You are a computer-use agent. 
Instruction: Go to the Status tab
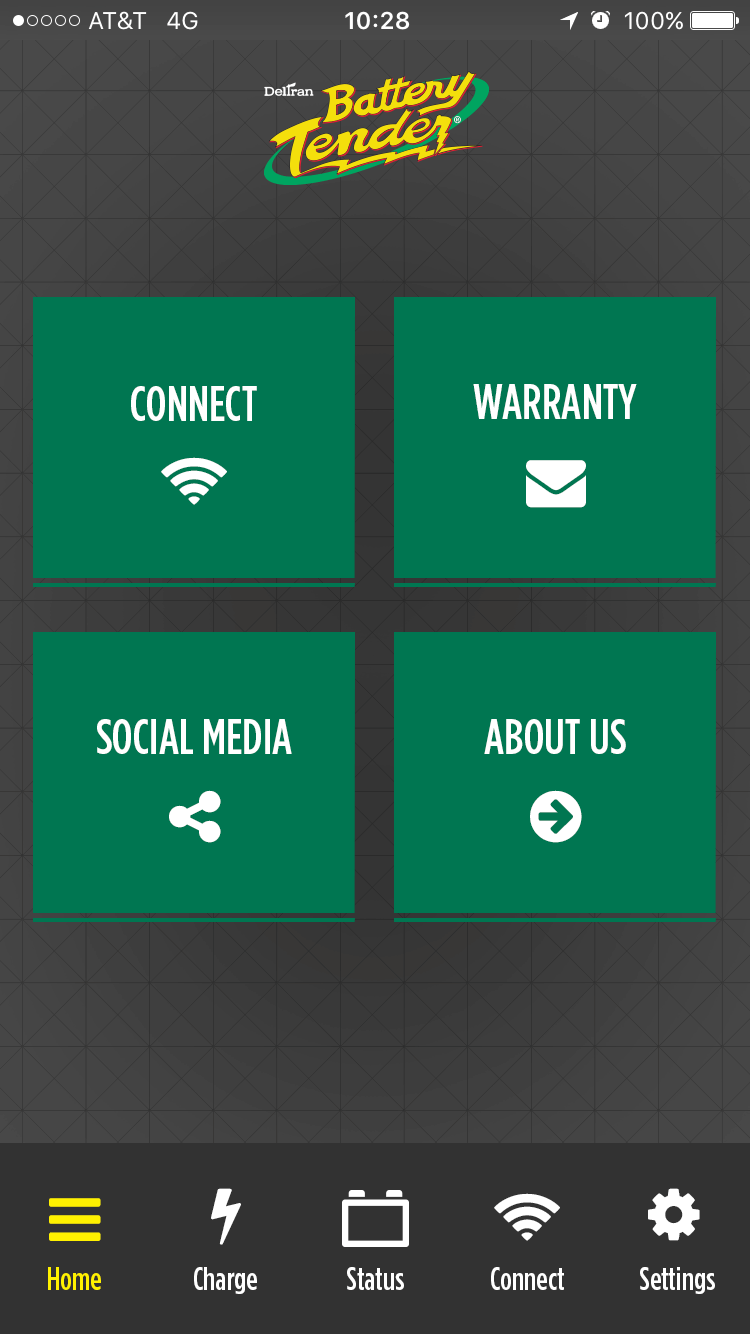point(375,1242)
